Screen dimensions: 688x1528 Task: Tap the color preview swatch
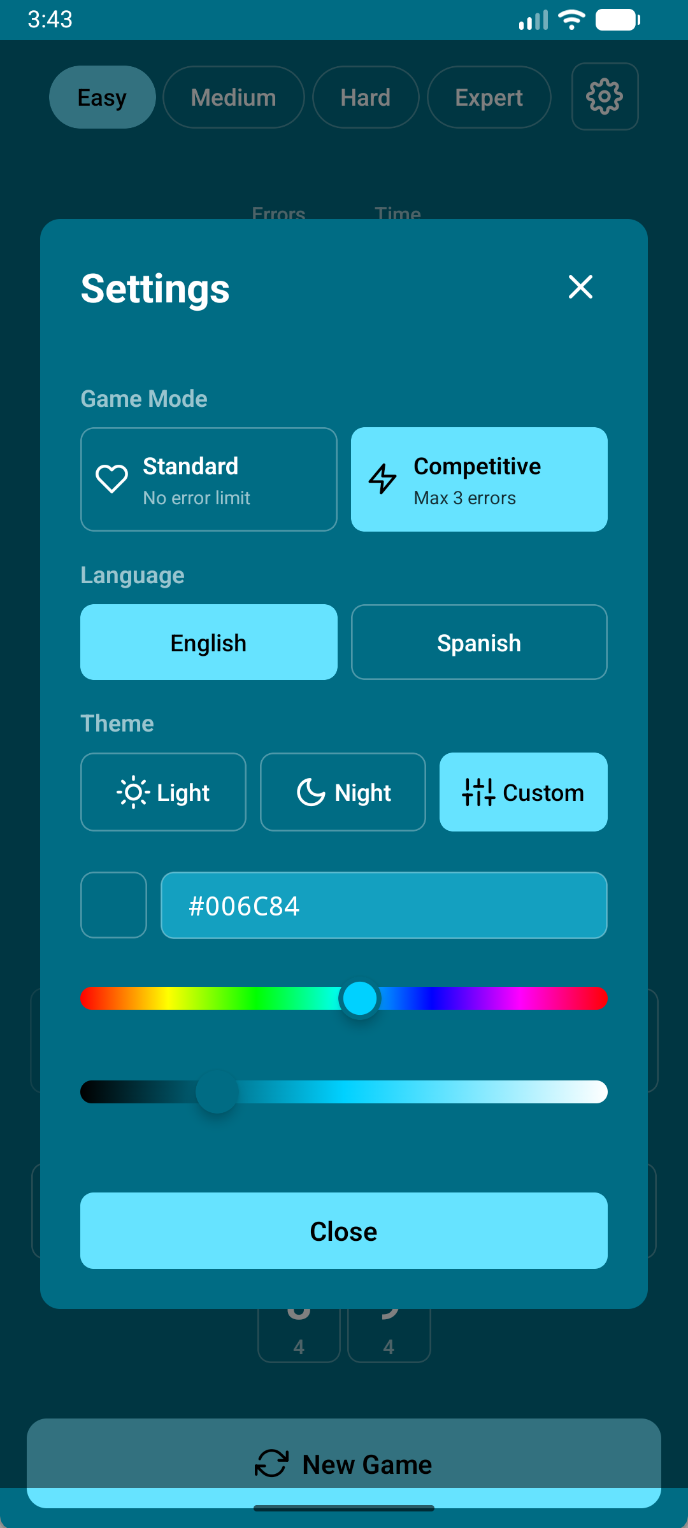(x=113, y=905)
